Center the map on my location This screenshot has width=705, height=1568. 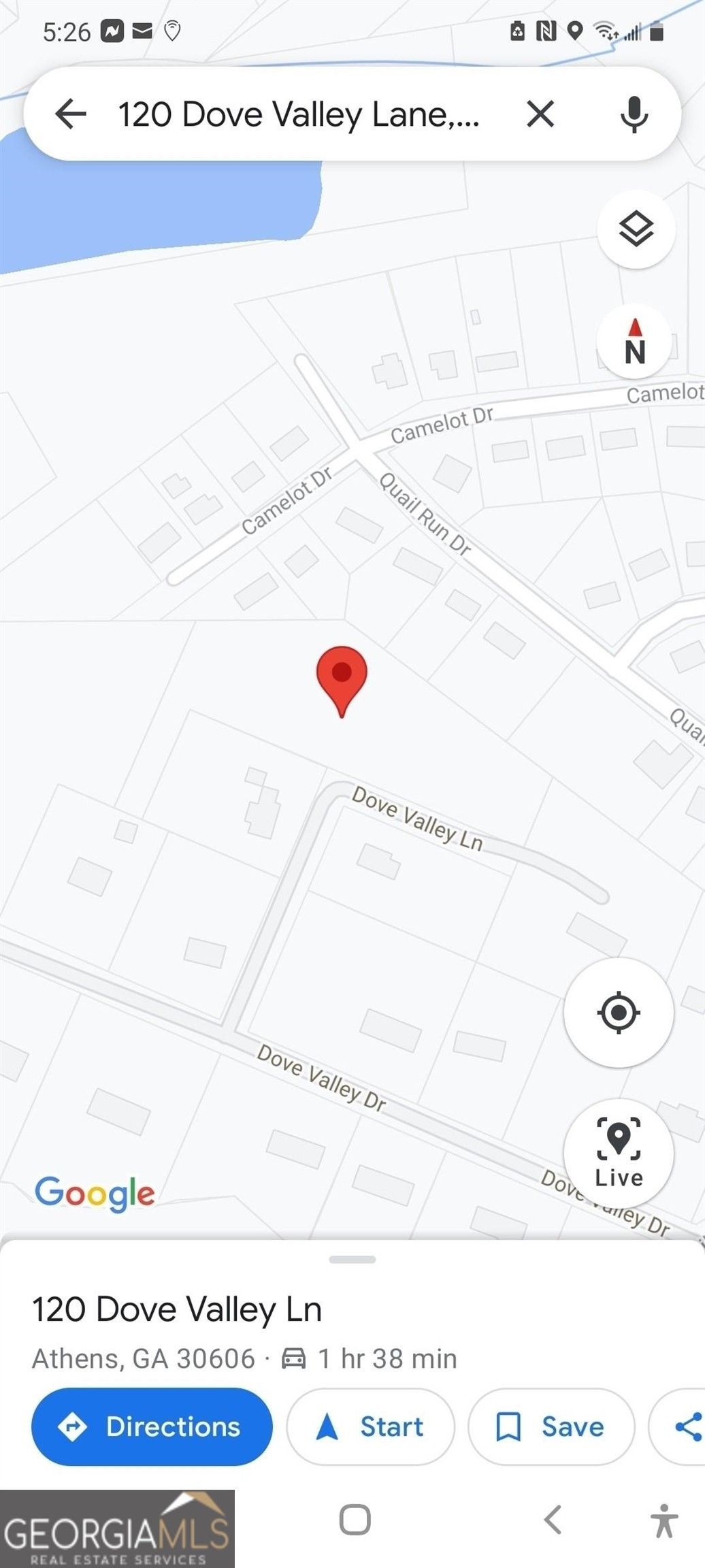618,1012
